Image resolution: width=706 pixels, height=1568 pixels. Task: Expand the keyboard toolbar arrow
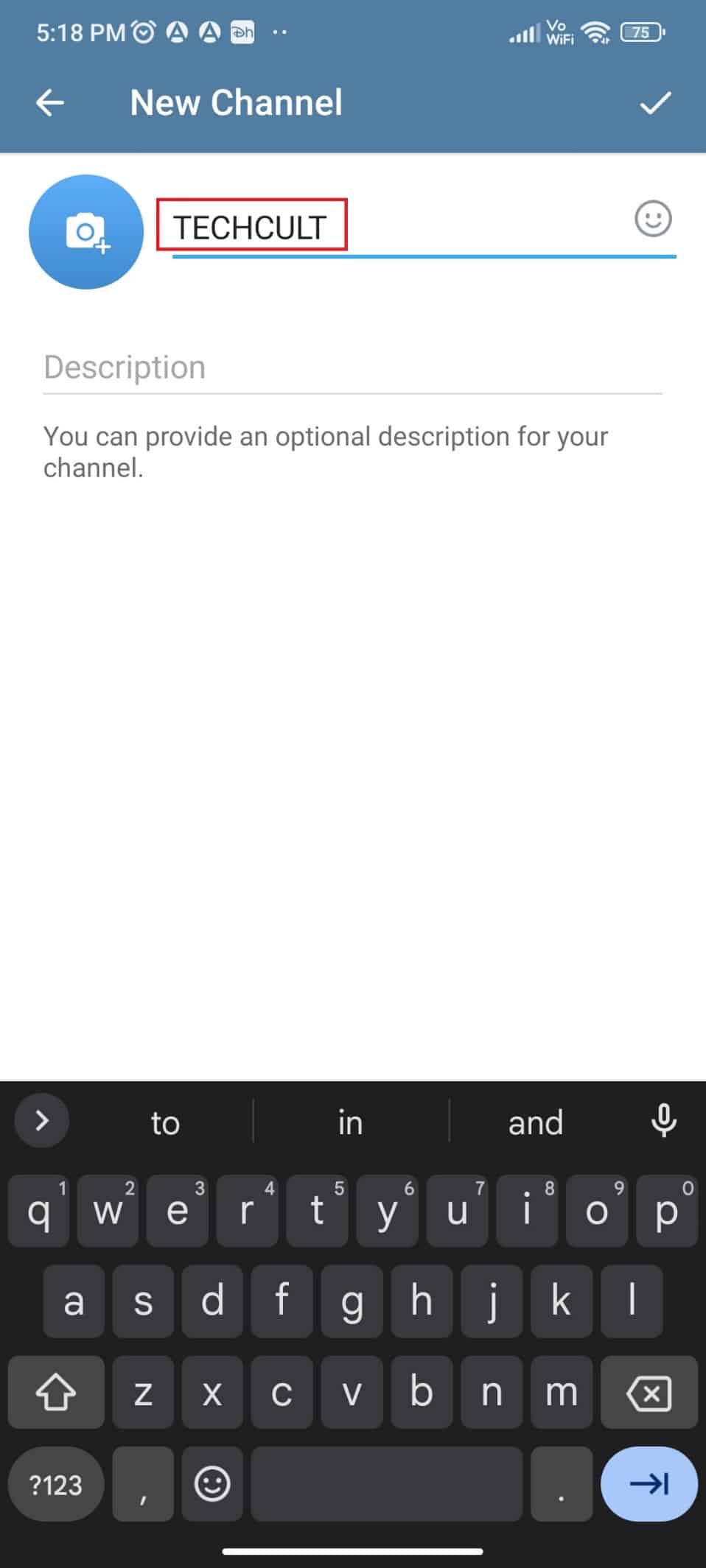[x=42, y=1121]
